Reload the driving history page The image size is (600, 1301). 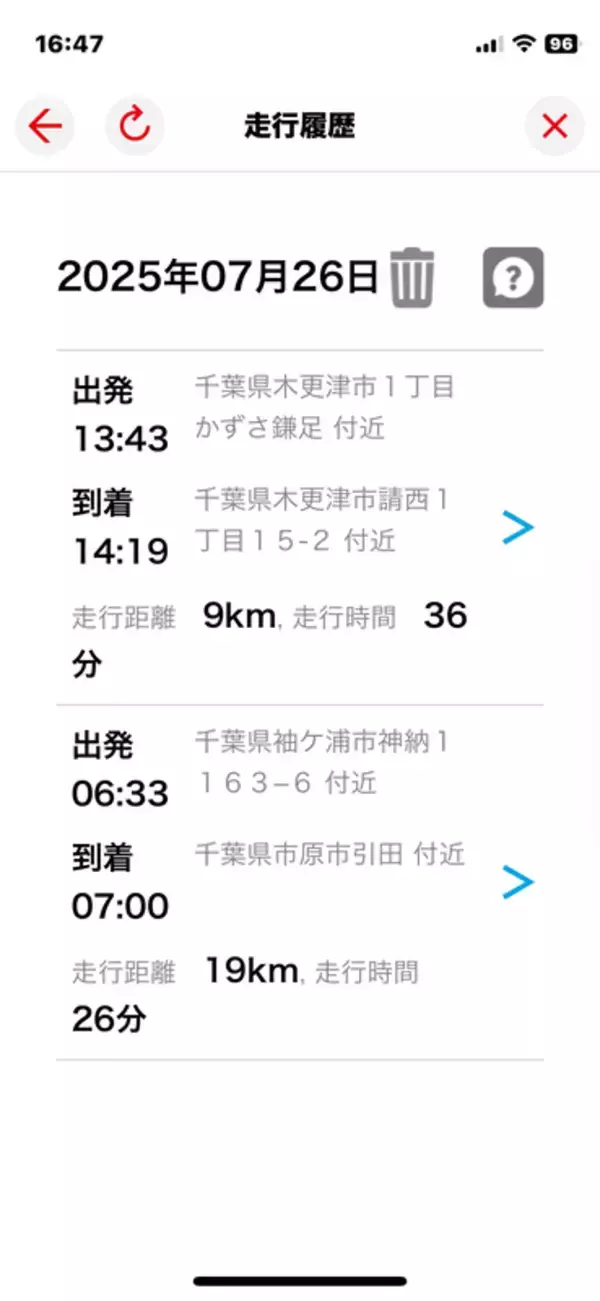click(135, 126)
